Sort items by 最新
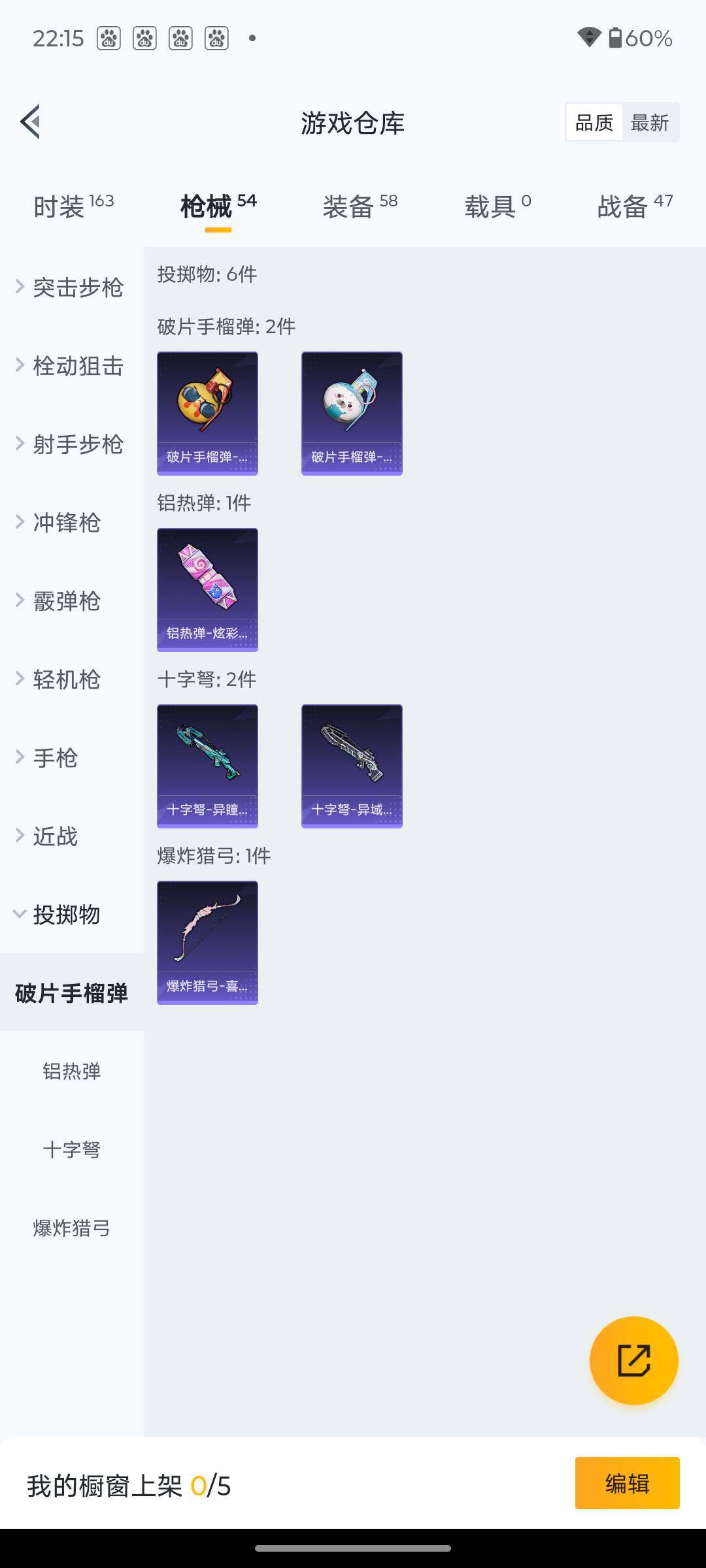706x1568 pixels. coord(649,122)
